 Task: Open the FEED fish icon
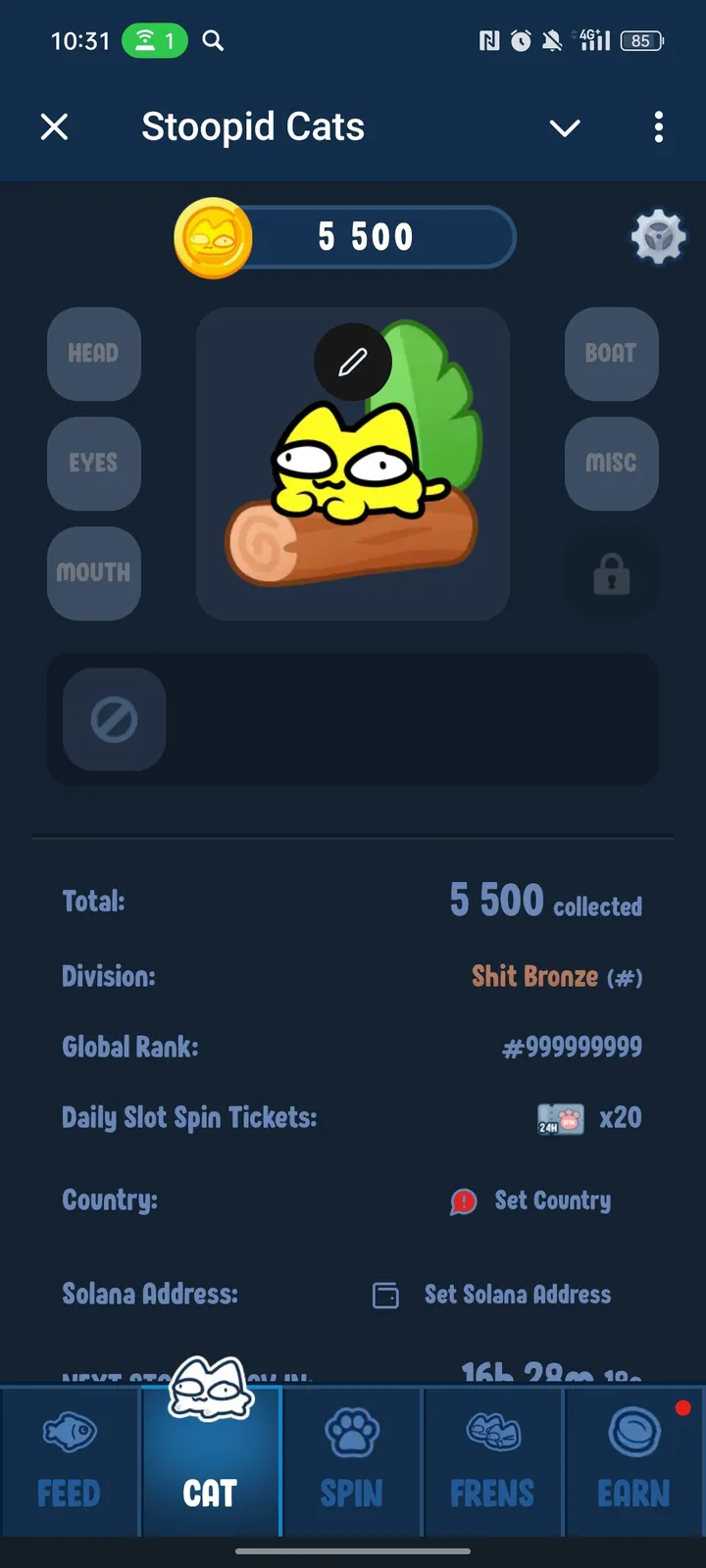point(68,1434)
